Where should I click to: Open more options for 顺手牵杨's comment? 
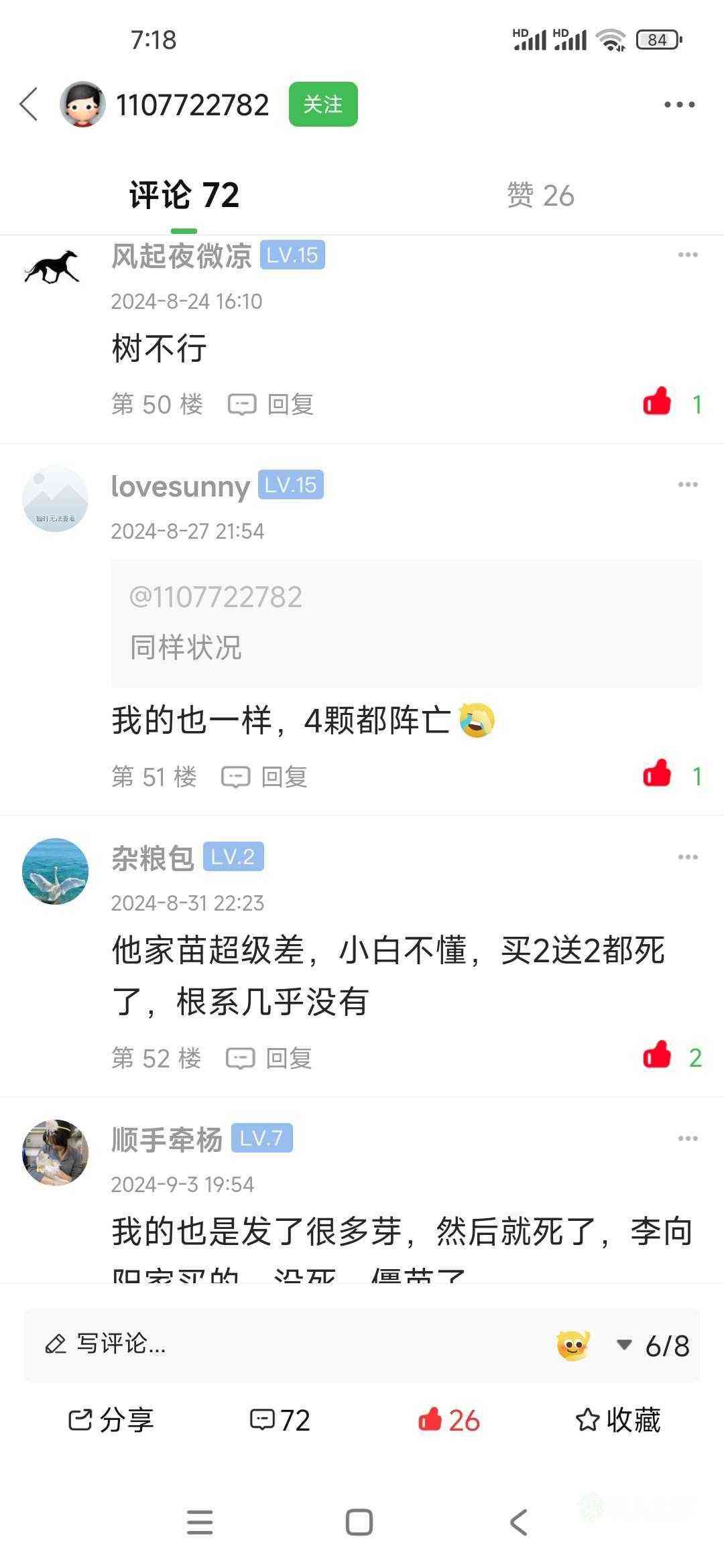coord(688,1138)
